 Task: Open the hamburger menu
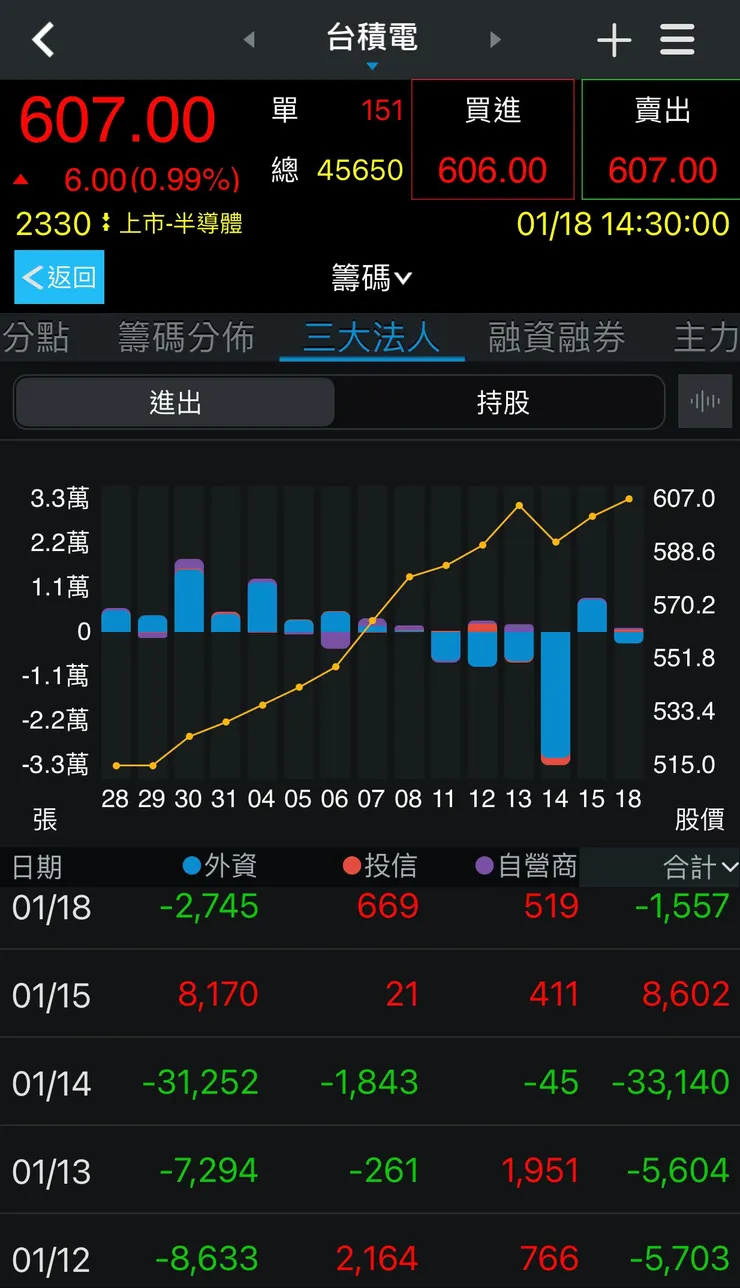tap(677, 39)
